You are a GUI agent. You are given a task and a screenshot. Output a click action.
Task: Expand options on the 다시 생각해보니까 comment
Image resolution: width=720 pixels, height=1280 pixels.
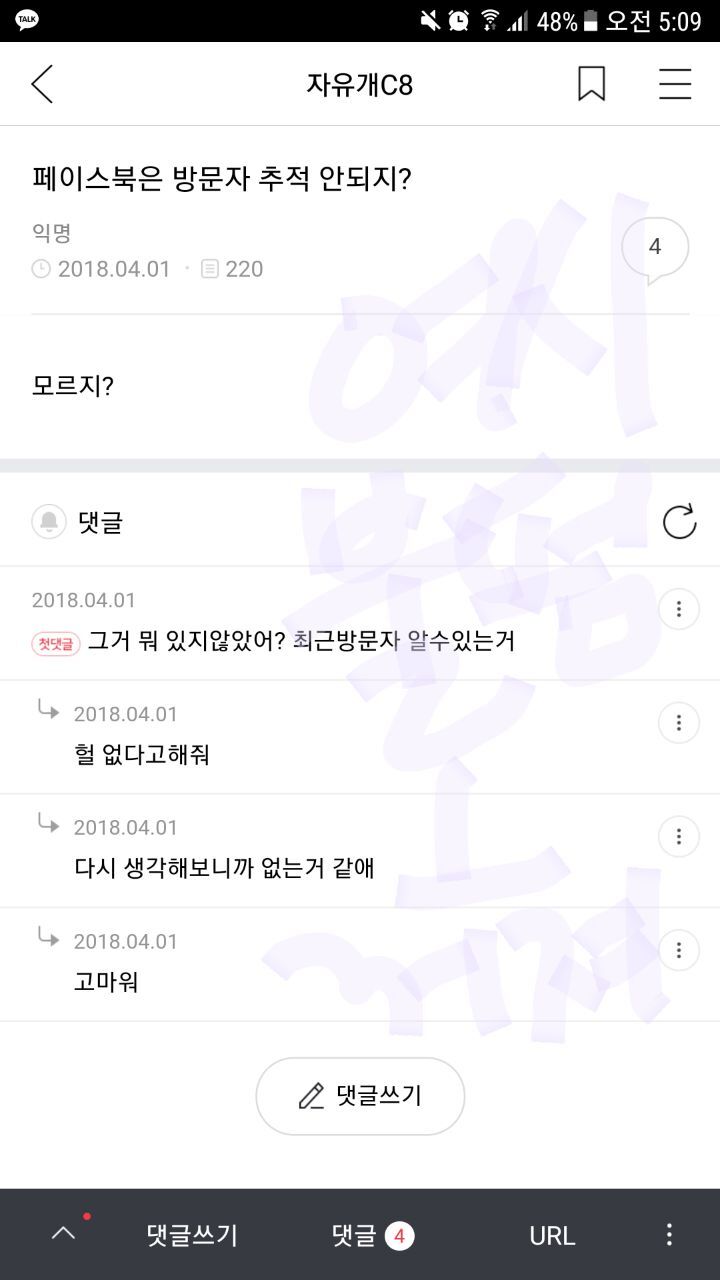(x=679, y=835)
